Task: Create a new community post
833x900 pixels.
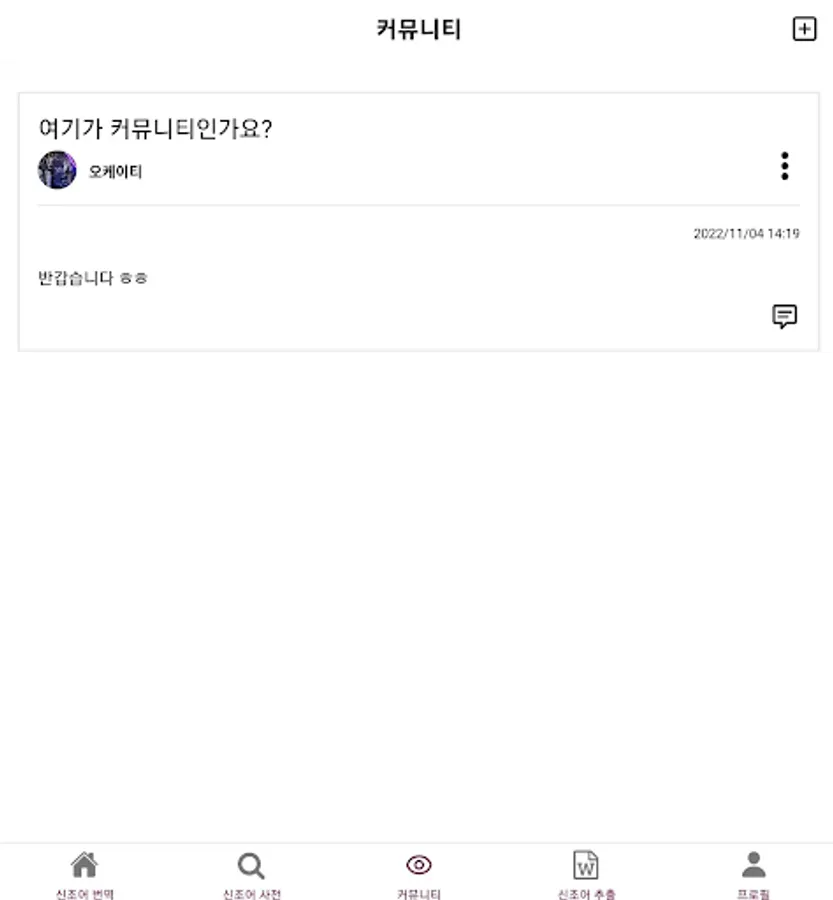Action: click(x=804, y=29)
